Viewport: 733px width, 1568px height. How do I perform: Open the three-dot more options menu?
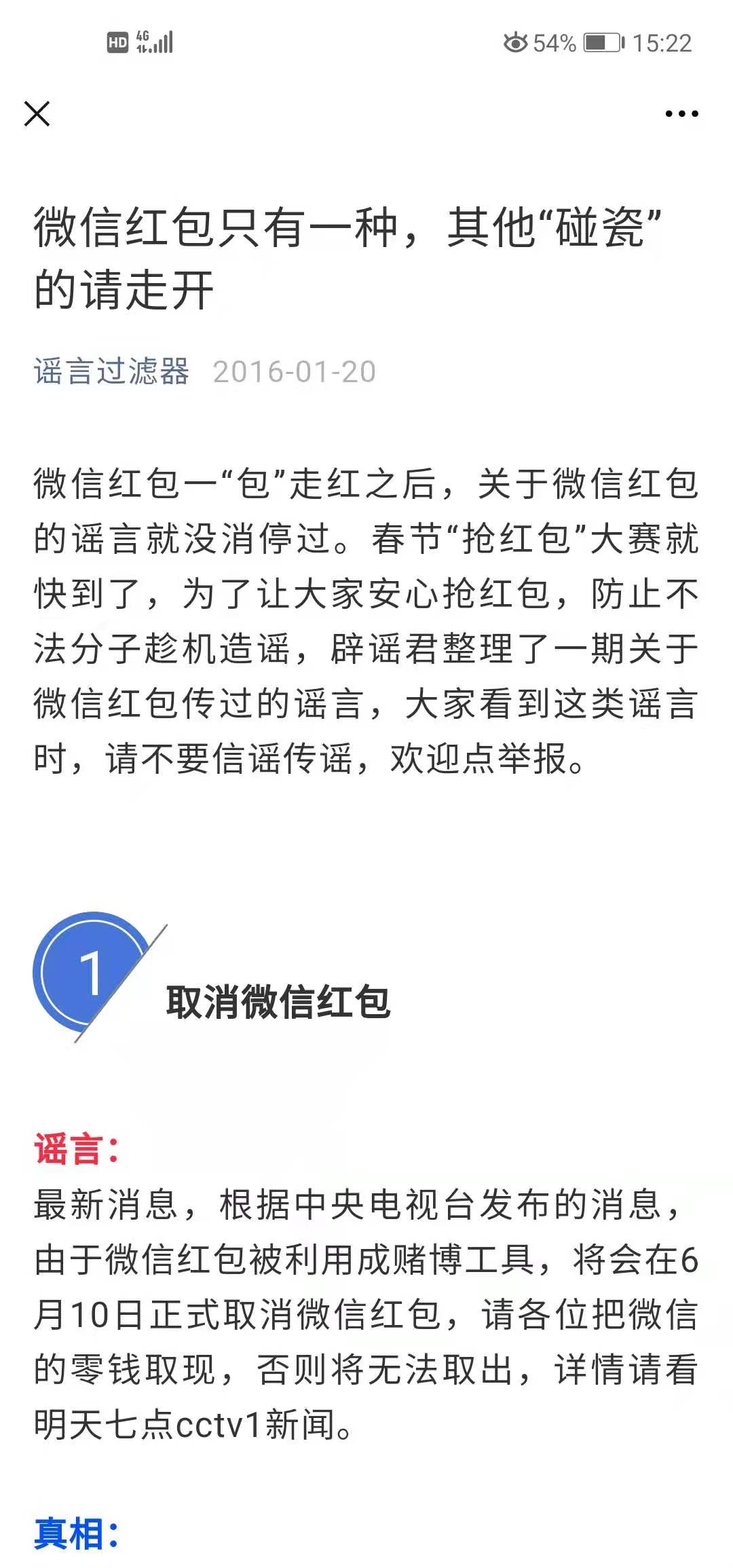pos(681,114)
